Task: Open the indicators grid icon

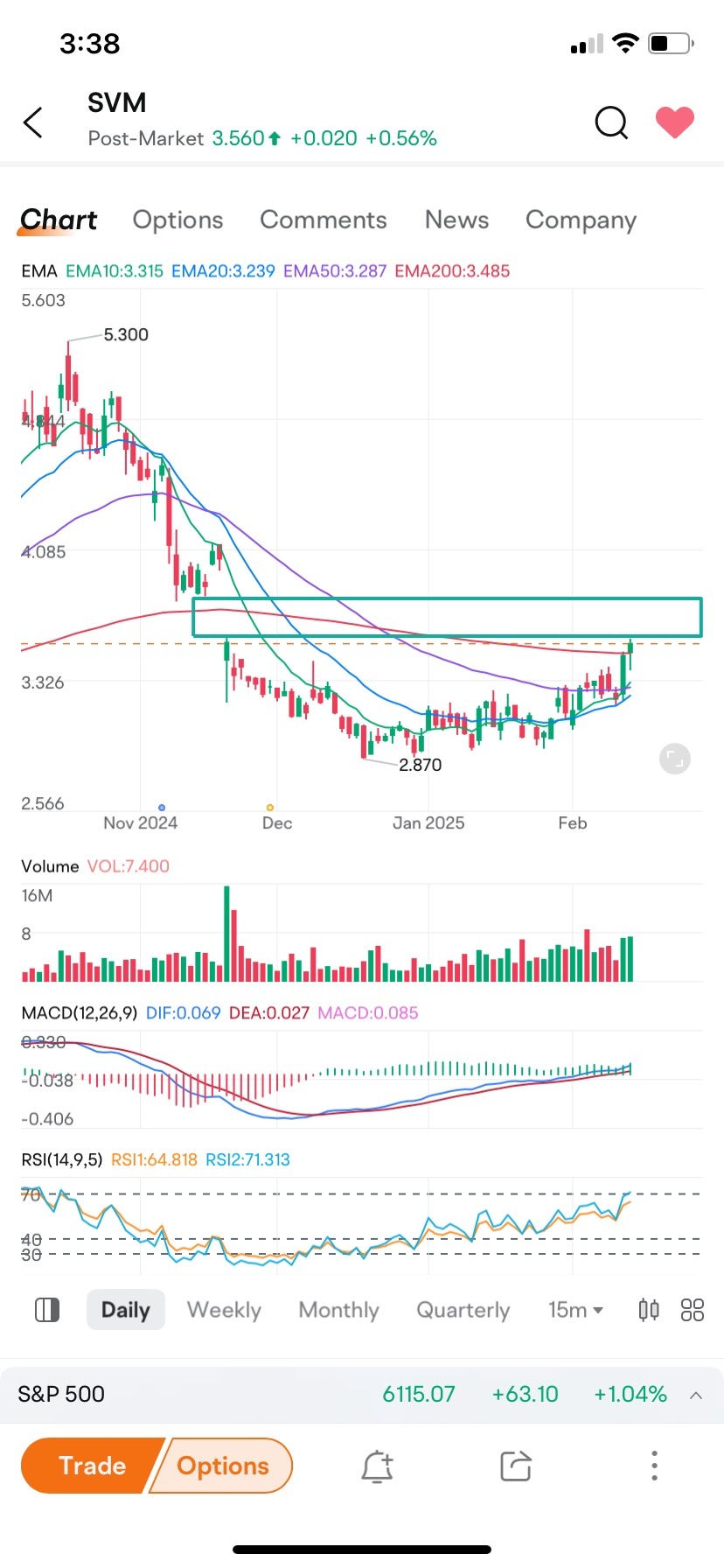Action: point(692,1310)
